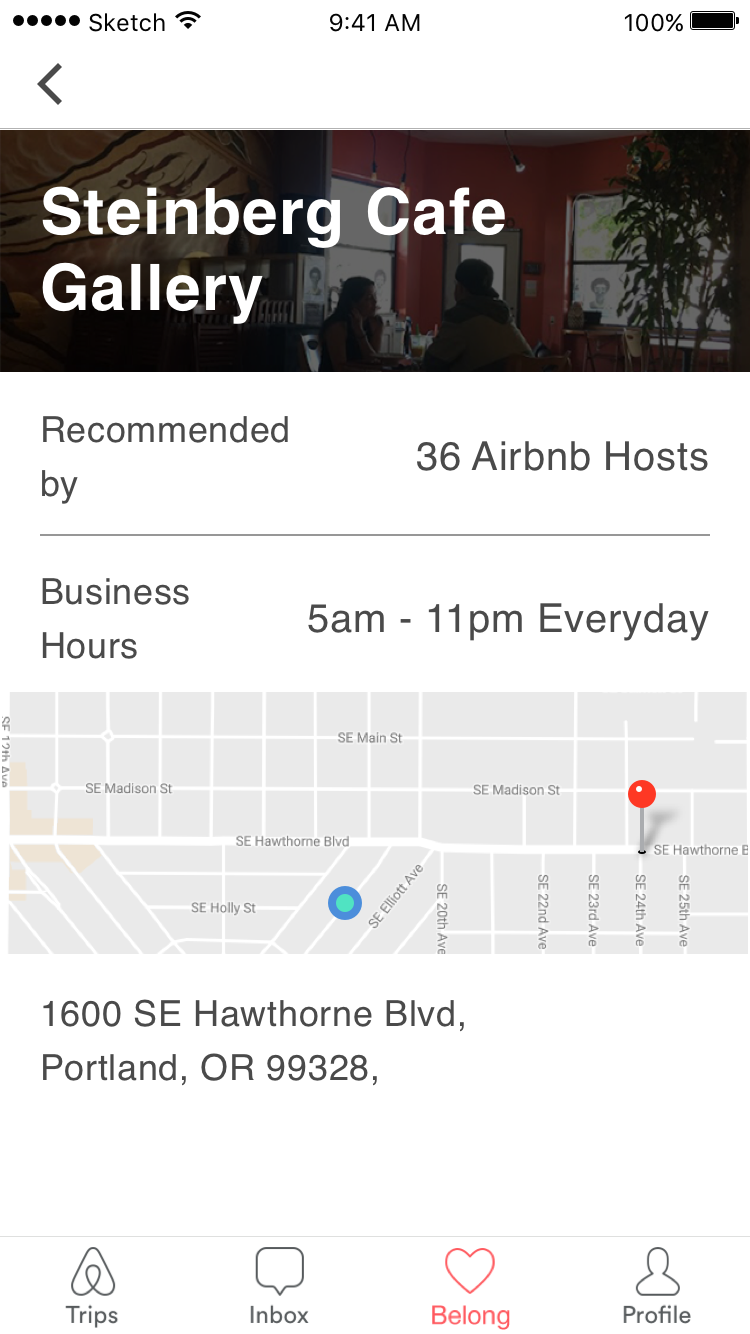Go back using the top-left arrow

click(x=50, y=84)
